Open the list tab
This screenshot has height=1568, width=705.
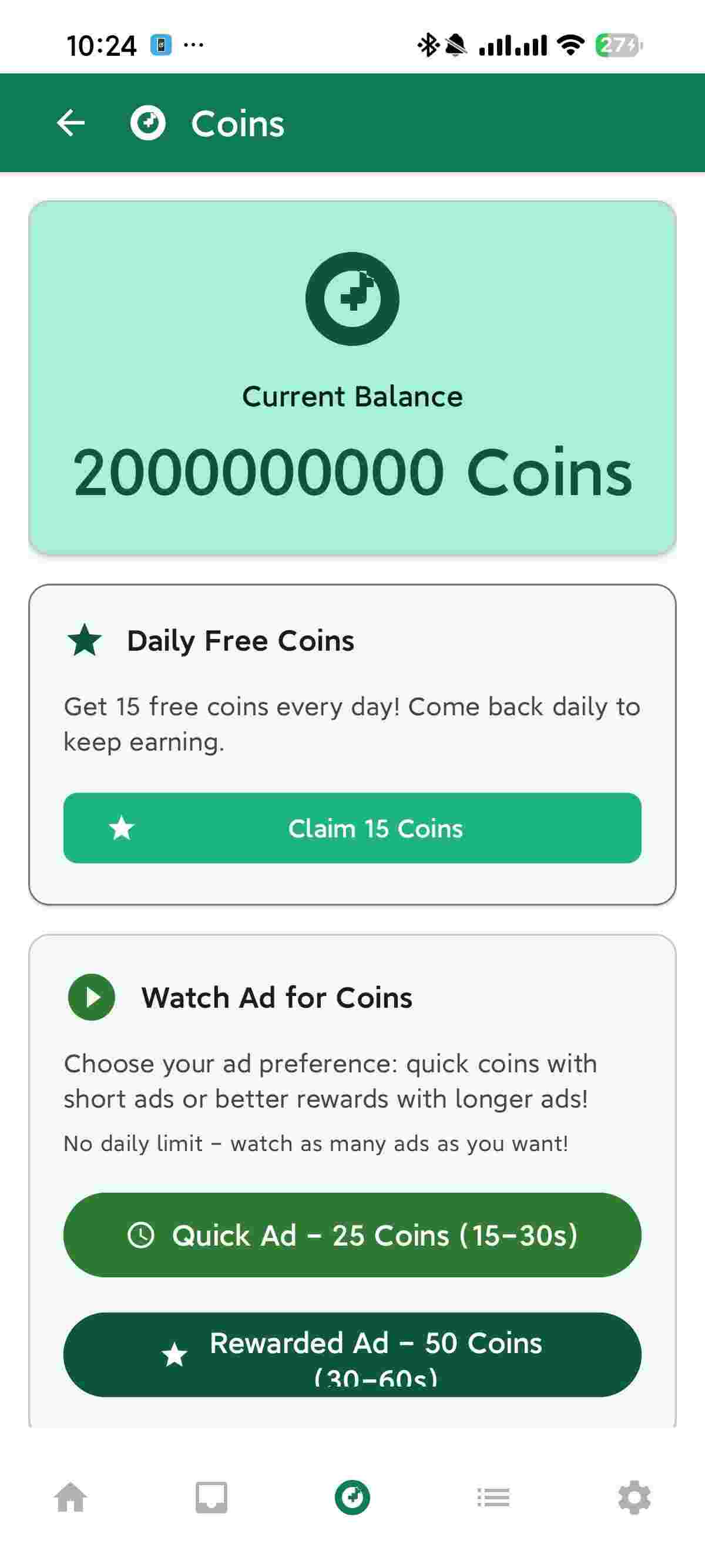(x=493, y=1497)
